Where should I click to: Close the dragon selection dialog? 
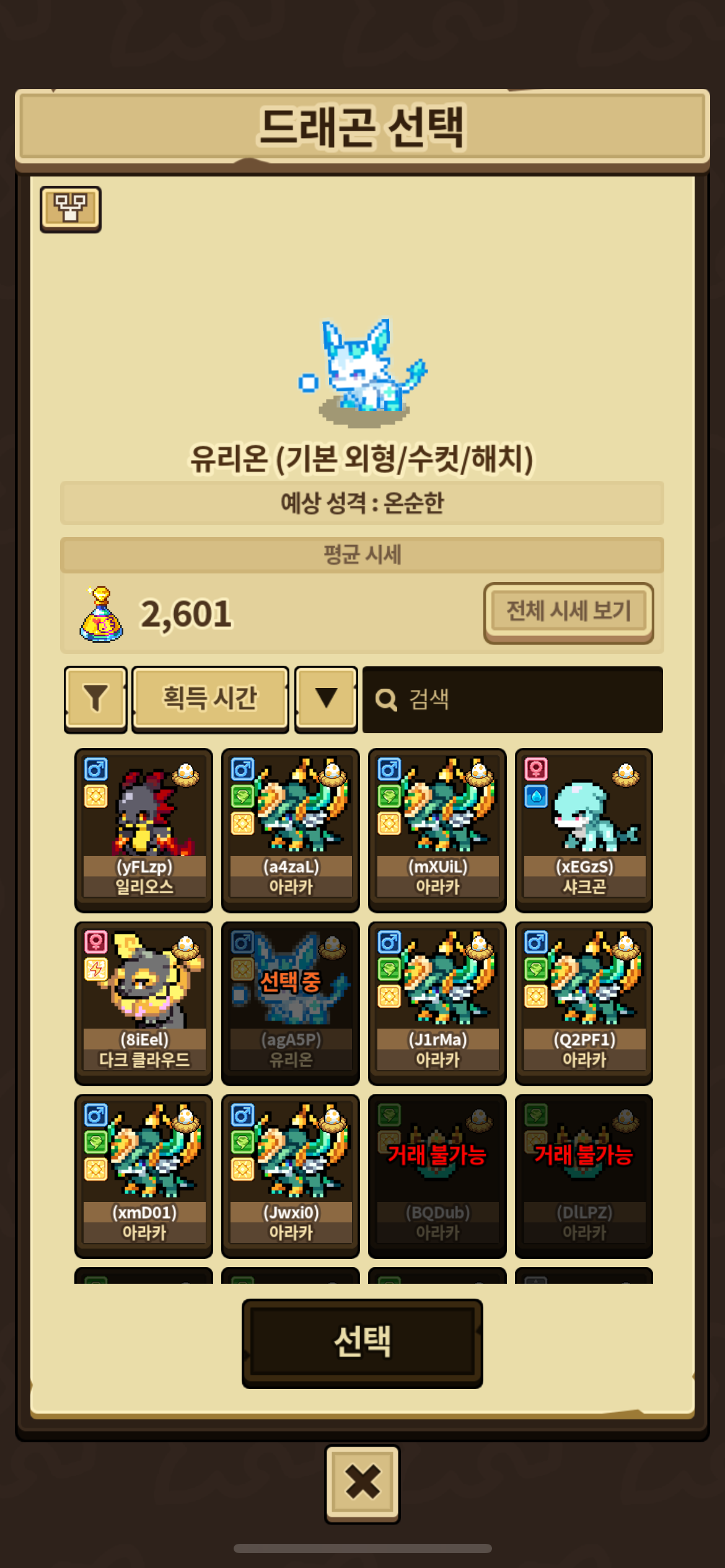click(x=362, y=1484)
